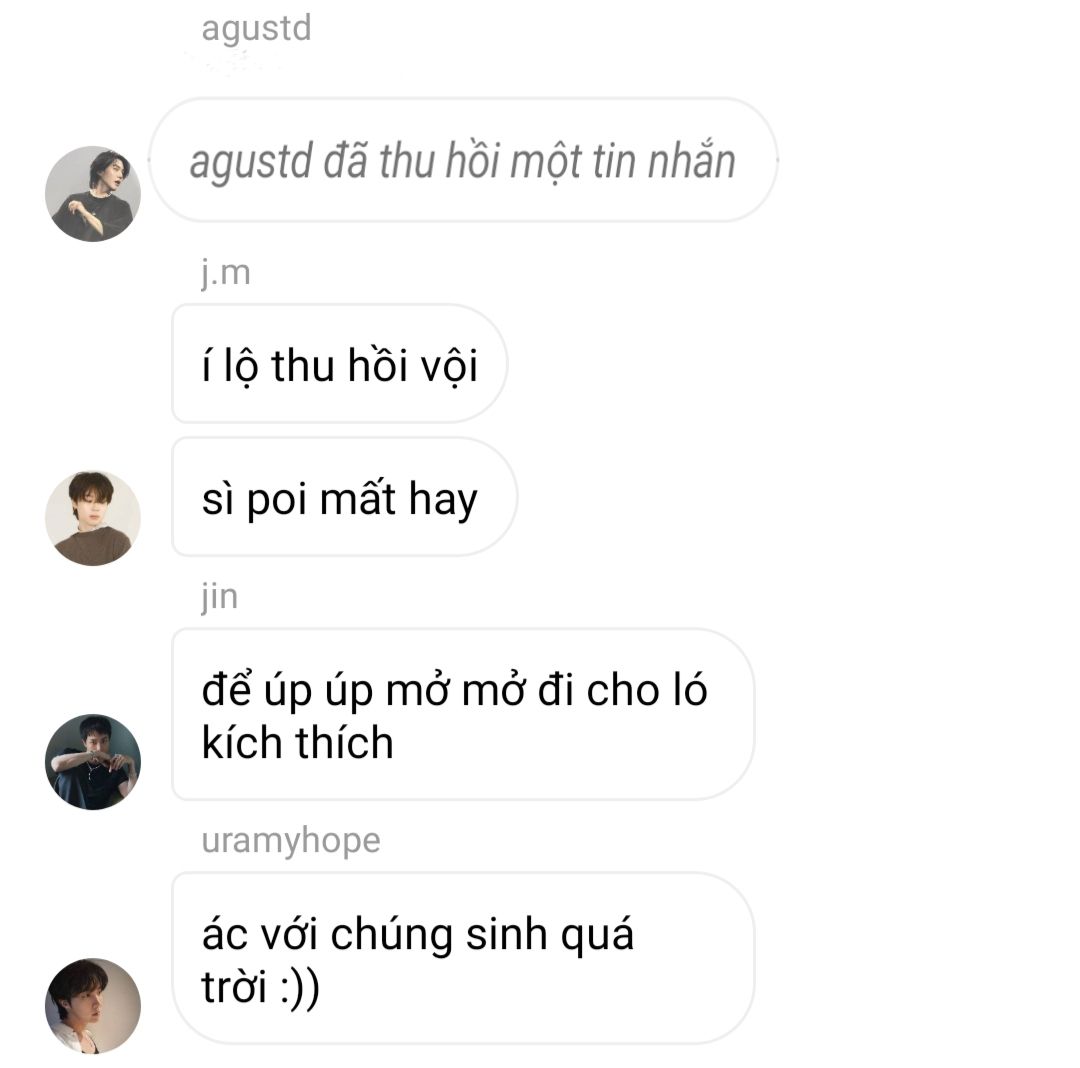This screenshot has width=1080, height=1068.
Task: Open agustd's profile picture
Action: pyautogui.click(x=93, y=194)
